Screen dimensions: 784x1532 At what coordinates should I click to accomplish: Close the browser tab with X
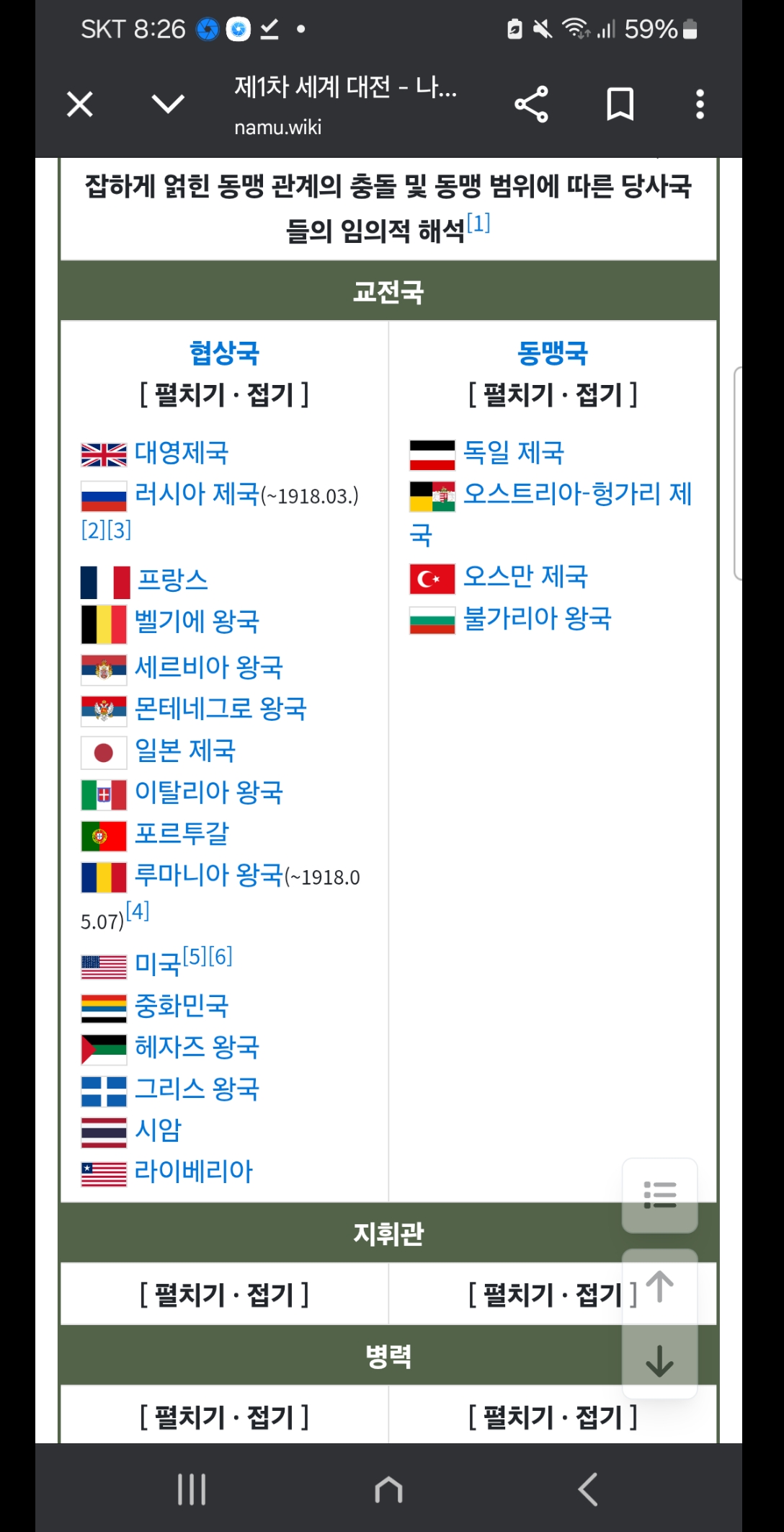(x=80, y=105)
